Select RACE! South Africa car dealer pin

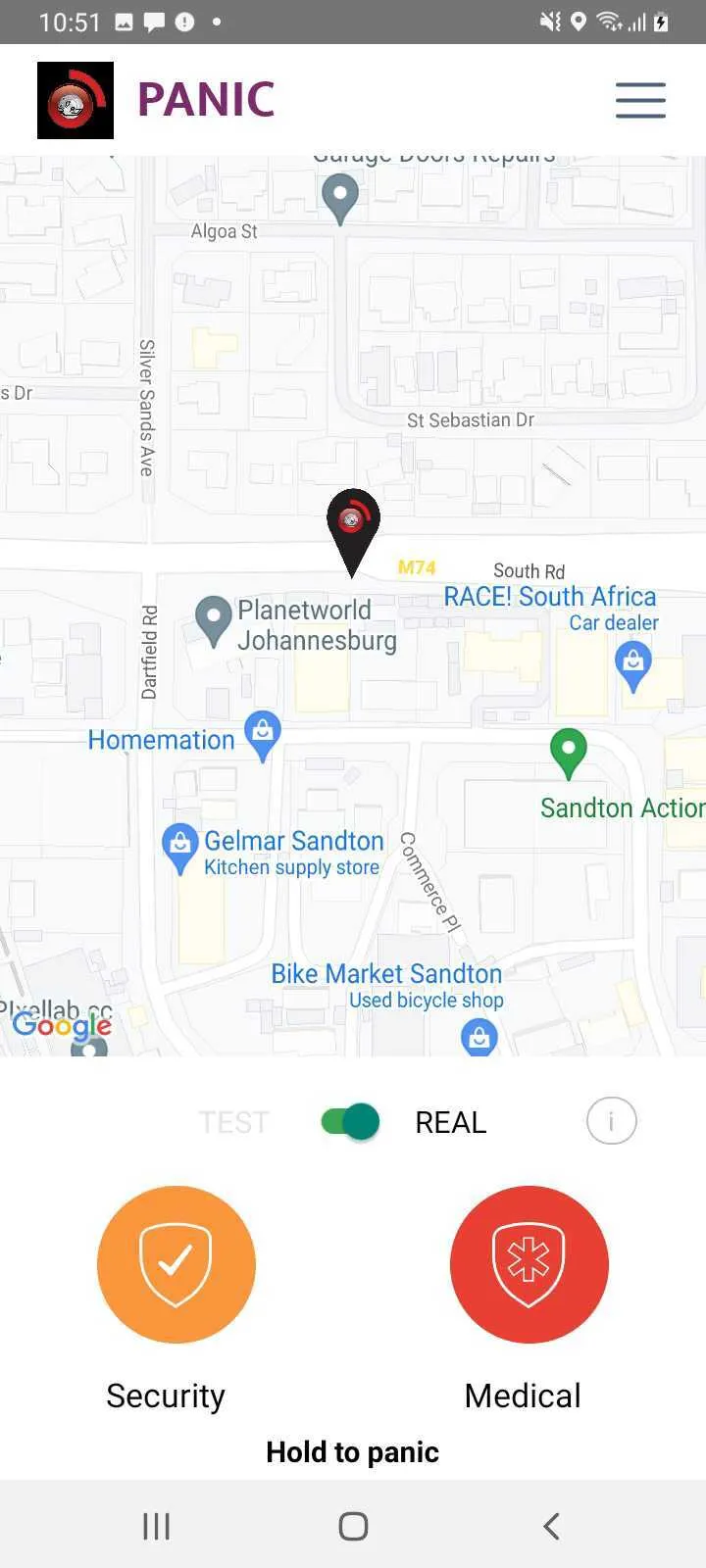click(x=633, y=663)
